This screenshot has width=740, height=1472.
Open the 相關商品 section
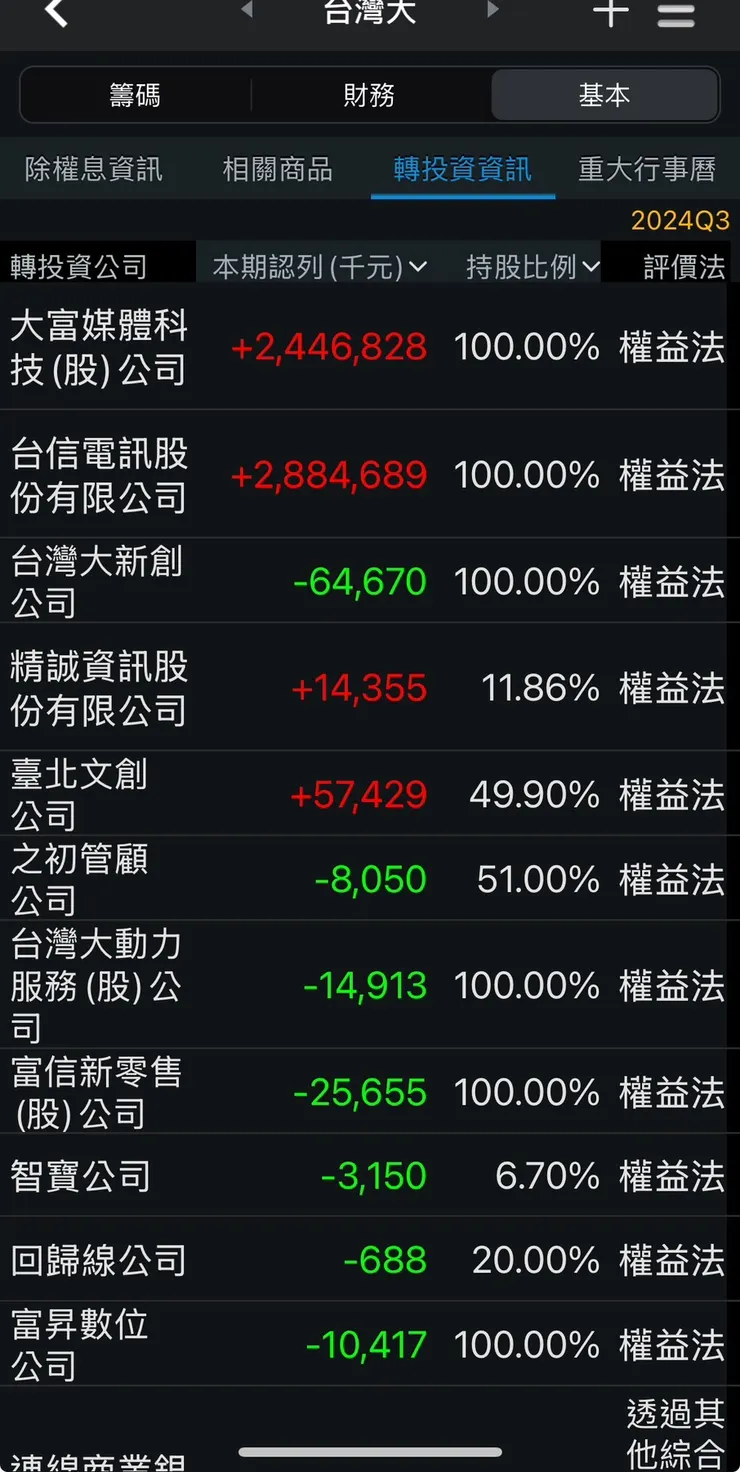tap(277, 170)
